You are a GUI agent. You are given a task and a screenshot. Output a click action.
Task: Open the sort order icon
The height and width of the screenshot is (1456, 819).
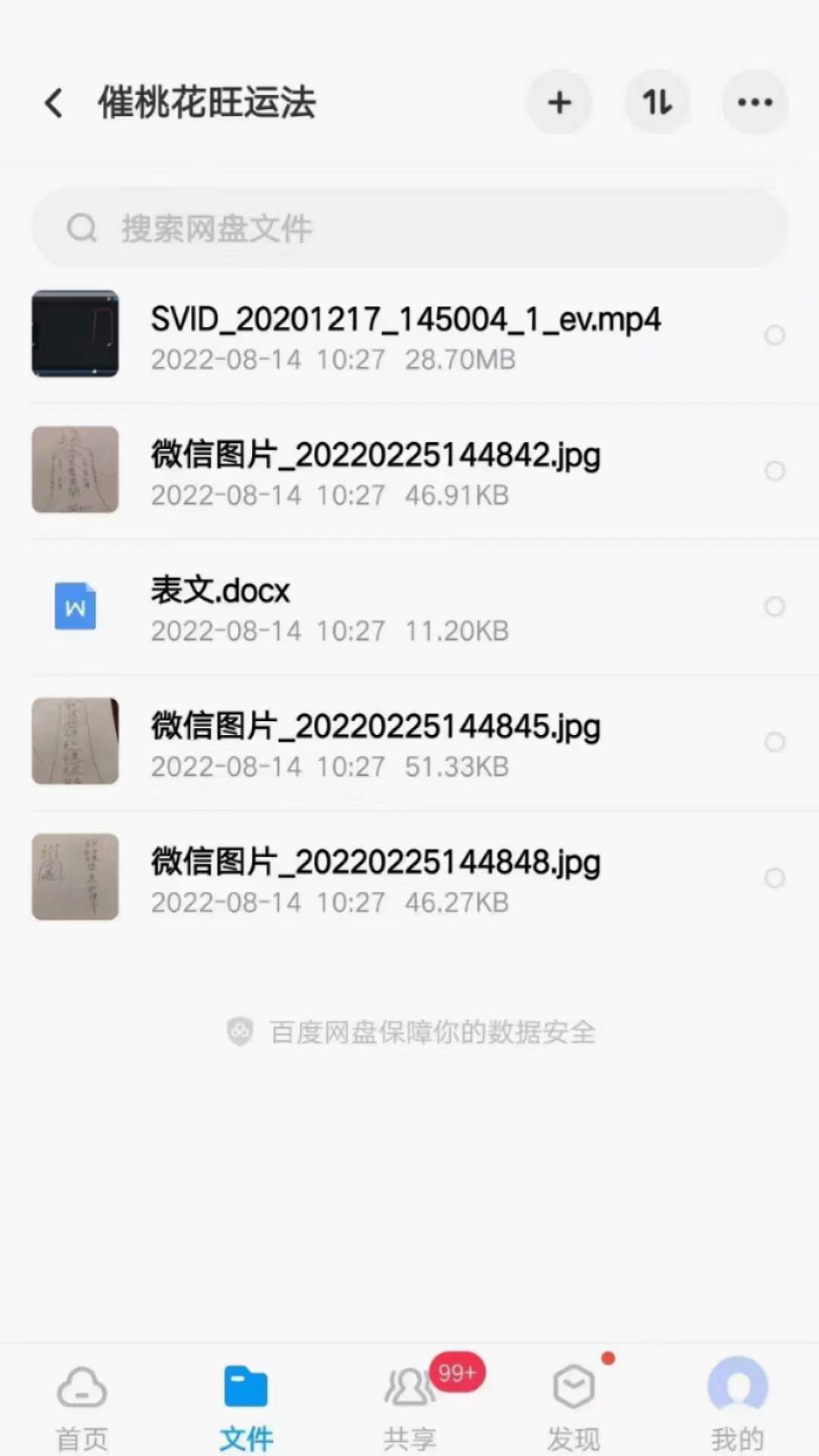click(x=657, y=102)
